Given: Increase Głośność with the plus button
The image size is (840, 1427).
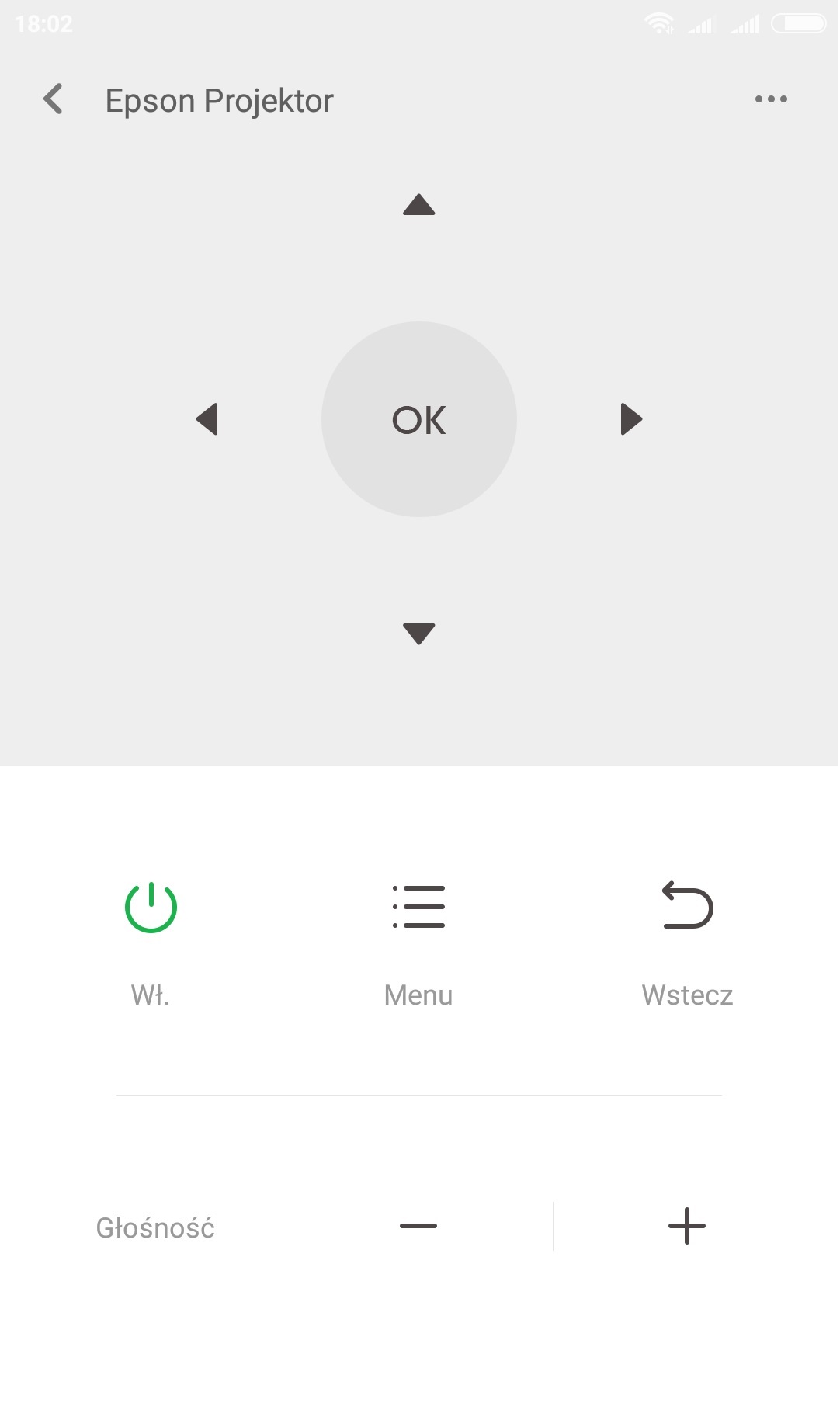Looking at the screenshot, I should point(687,1226).
